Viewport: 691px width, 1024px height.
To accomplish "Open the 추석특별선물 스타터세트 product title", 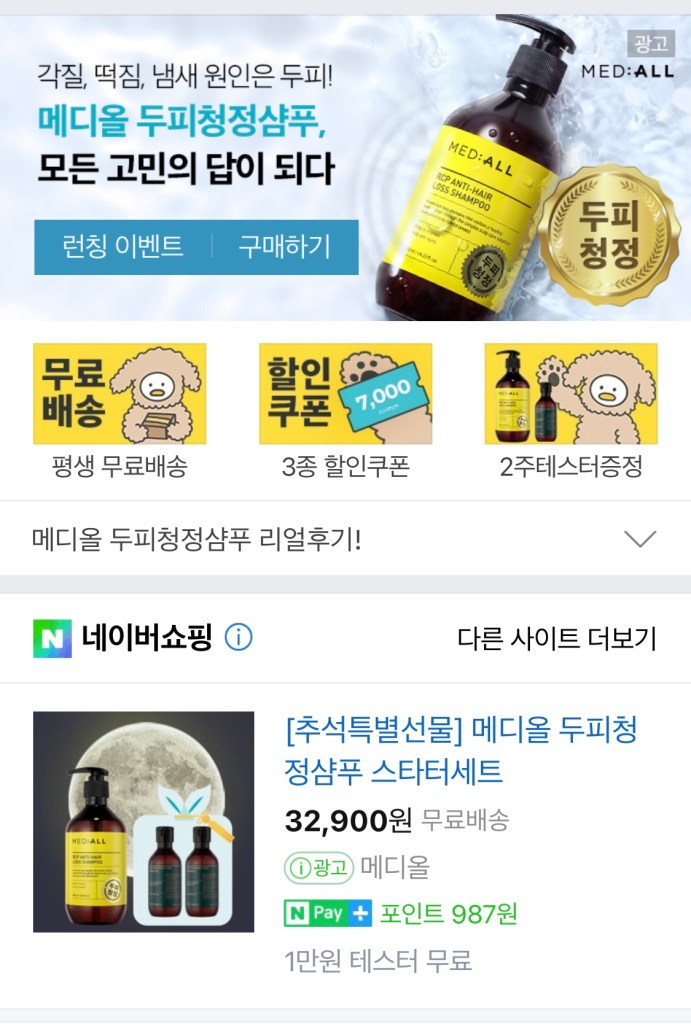I will [460, 750].
